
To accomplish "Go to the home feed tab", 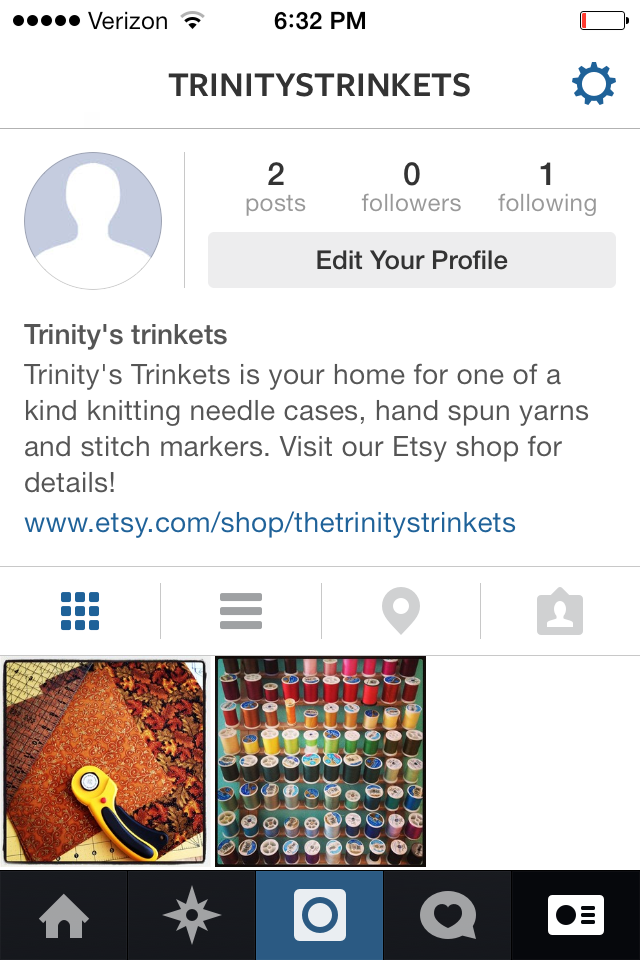I will (x=64, y=916).
